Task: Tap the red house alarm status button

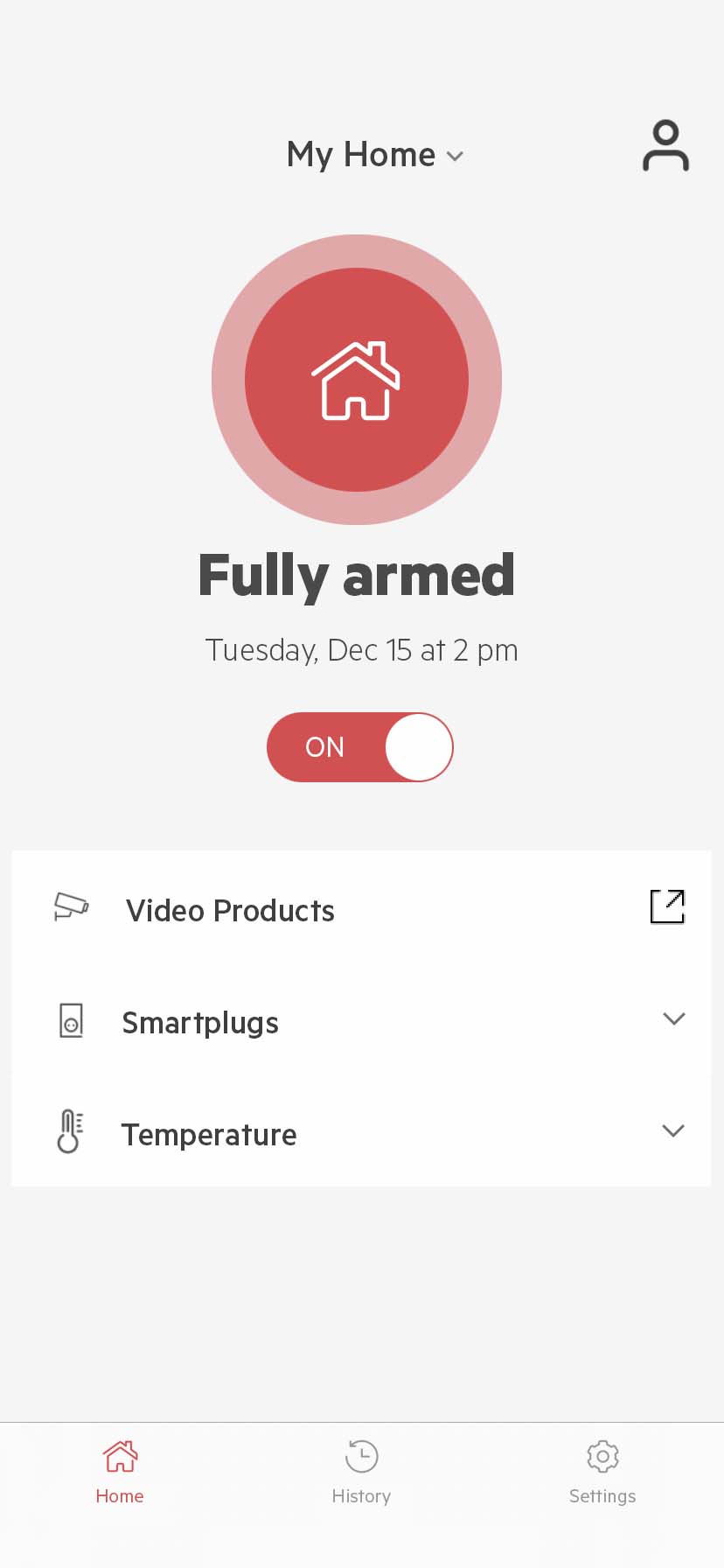Action: coord(357,380)
